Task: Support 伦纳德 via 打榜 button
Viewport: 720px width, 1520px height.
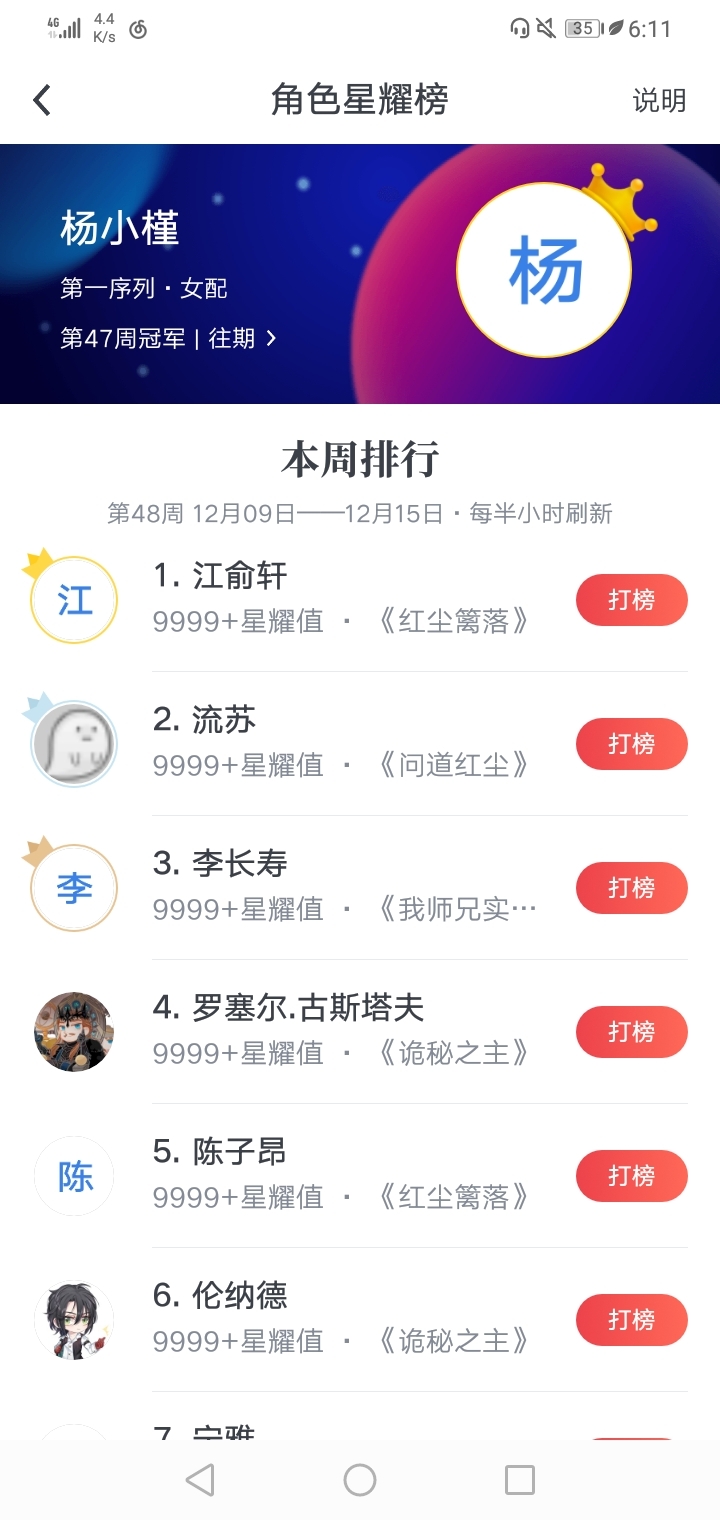Action: tap(631, 1320)
